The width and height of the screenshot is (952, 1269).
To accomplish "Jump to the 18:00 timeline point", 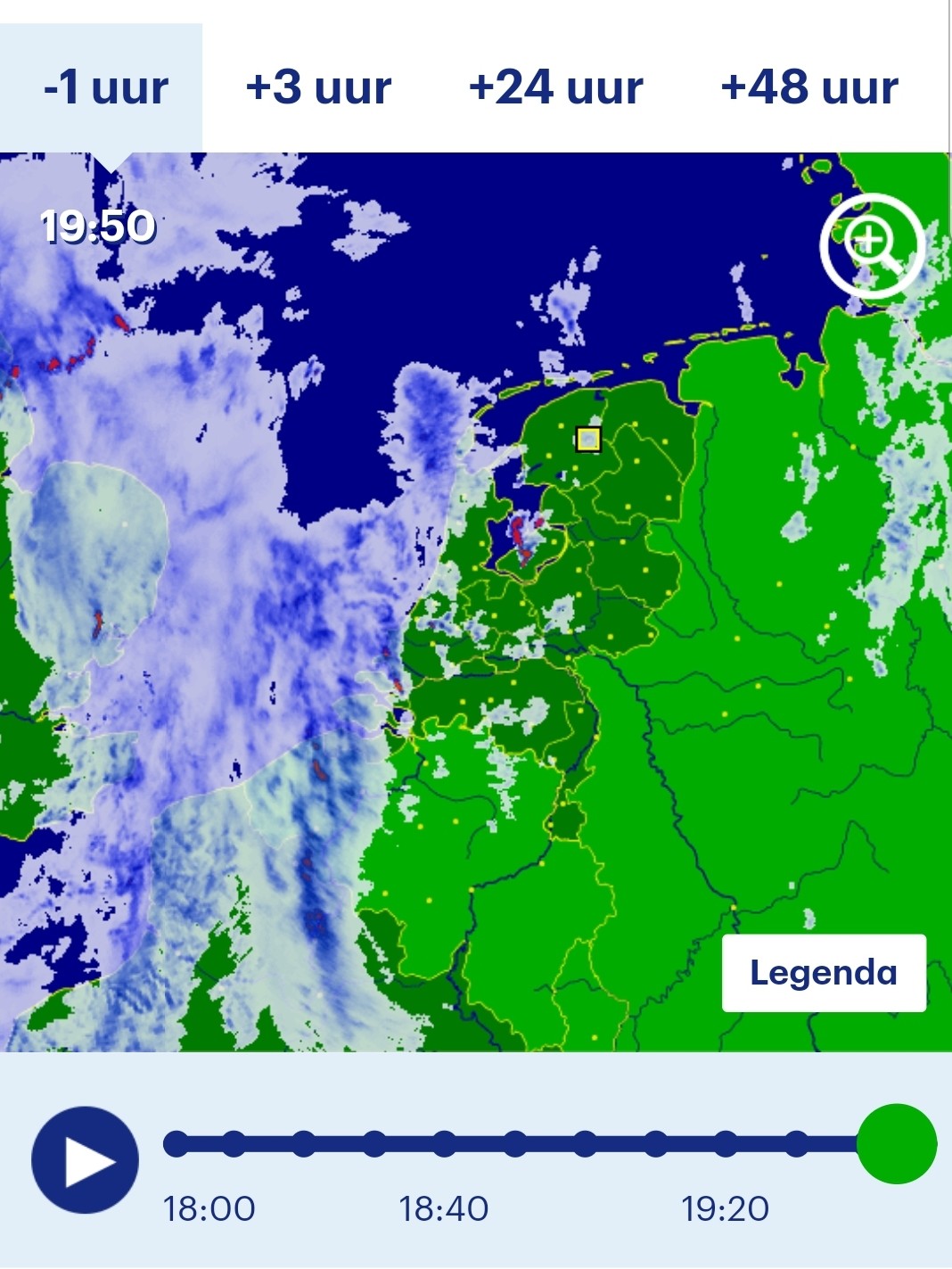I will tap(176, 1143).
